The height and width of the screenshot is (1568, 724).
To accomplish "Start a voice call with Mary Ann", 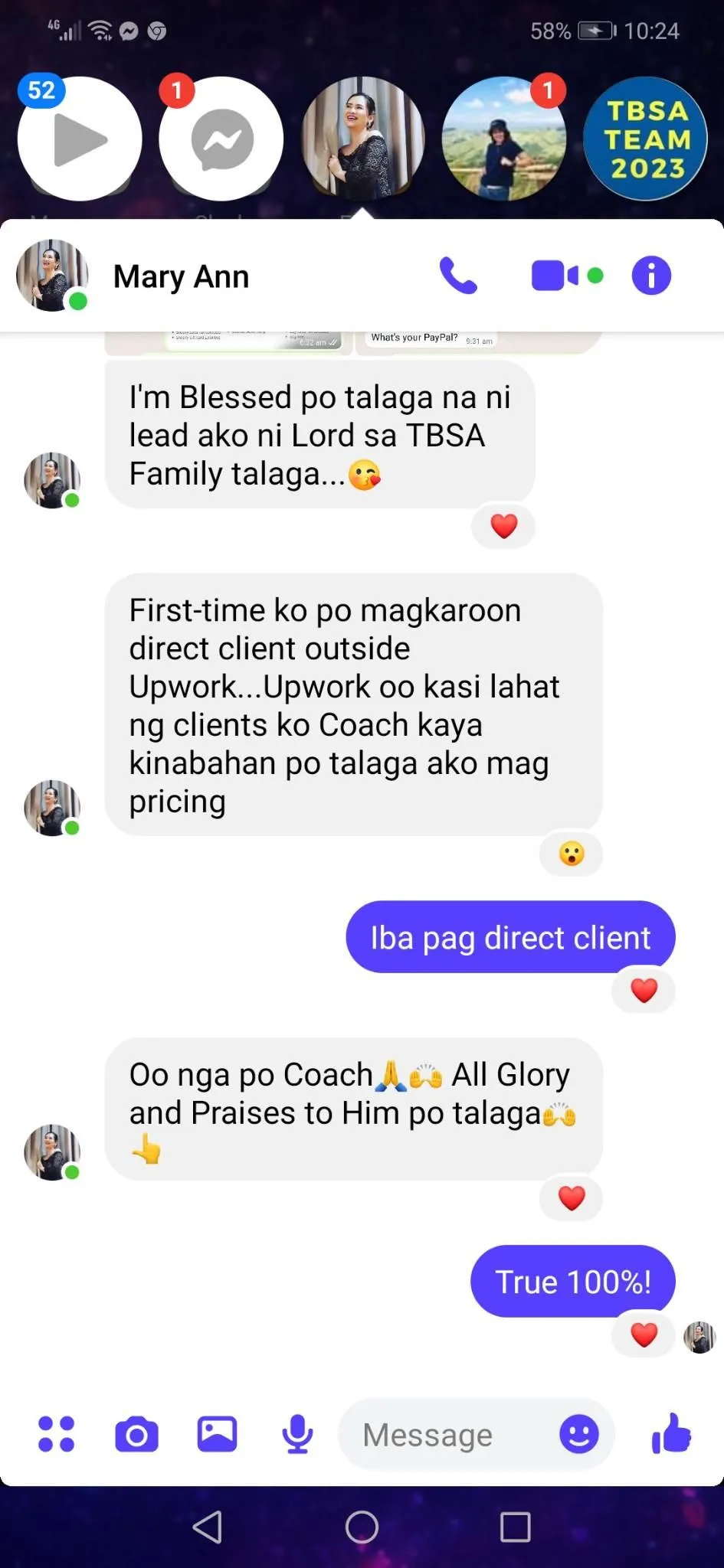I will [458, 276].
